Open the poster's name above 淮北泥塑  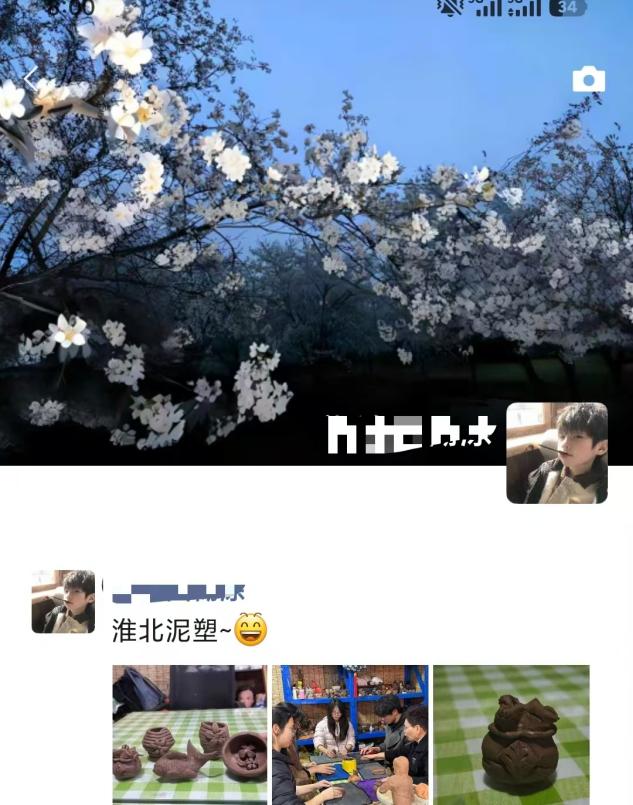click(x=178, y=594)
